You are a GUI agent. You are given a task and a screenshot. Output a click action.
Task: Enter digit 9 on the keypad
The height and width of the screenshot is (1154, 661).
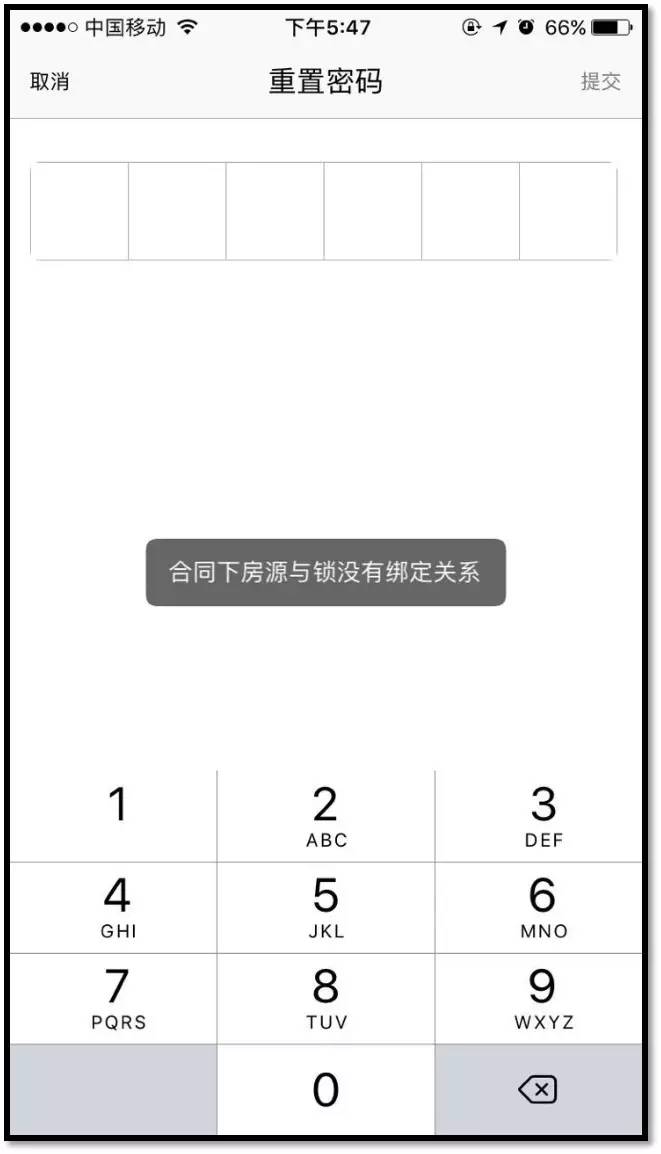[542, 998]
